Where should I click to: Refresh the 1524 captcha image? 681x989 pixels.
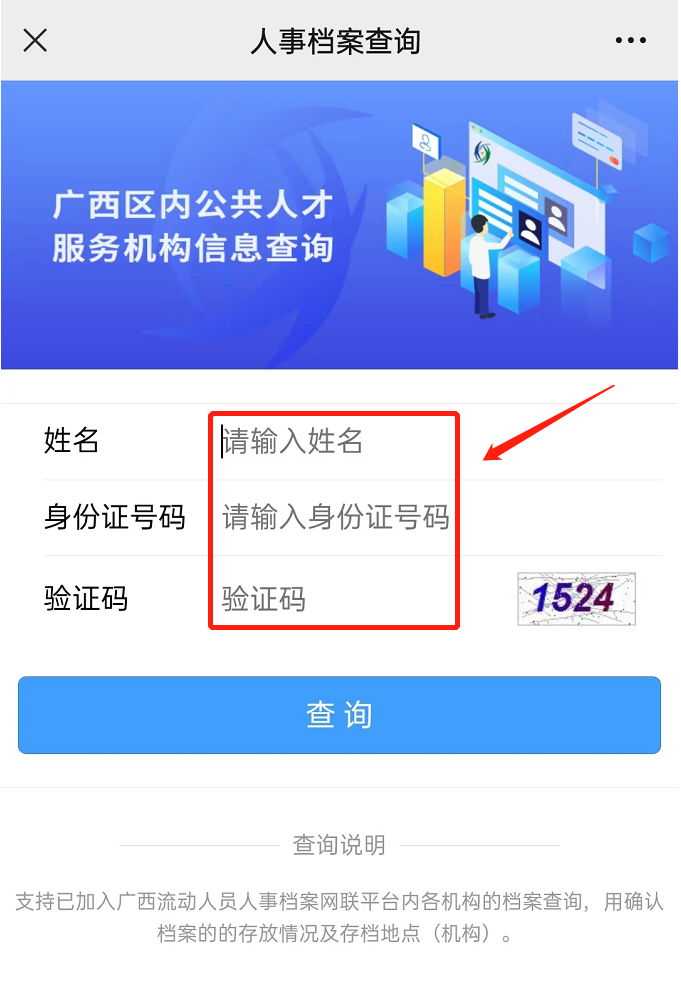pyautogui.click(x=576, y=599)
